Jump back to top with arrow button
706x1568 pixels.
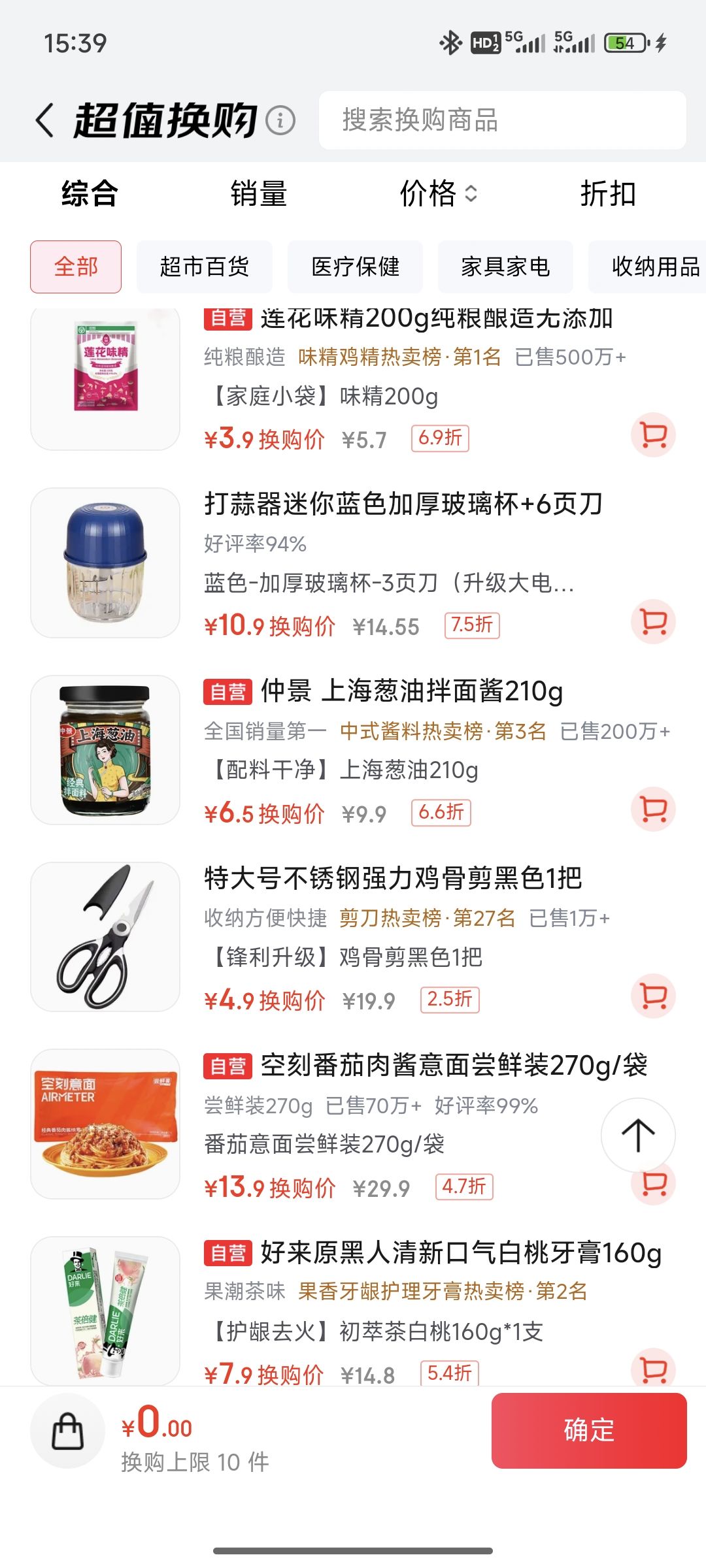click(638, 1135)
